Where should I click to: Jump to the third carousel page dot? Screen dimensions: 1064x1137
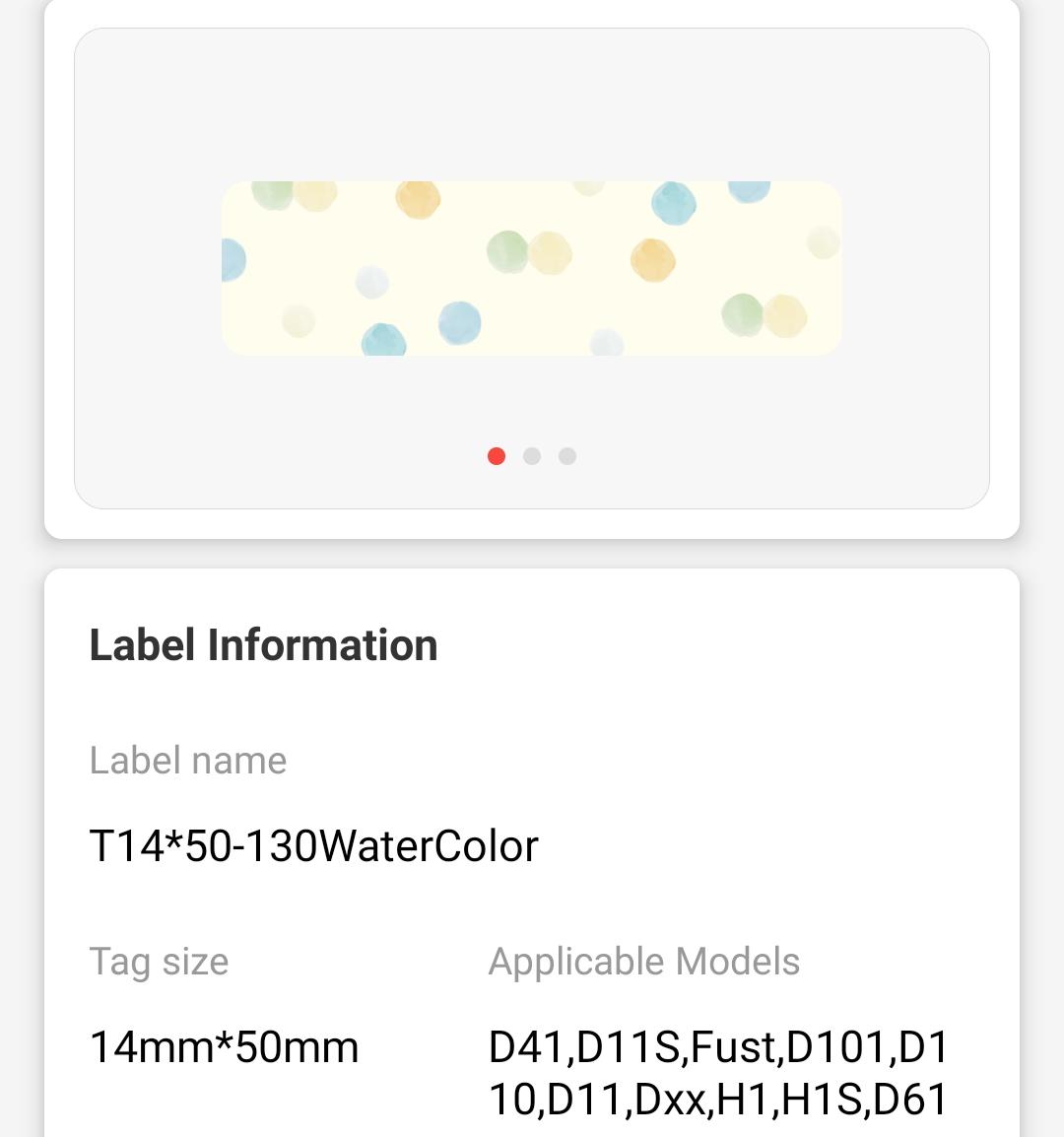pyautogui.click(x=567, y=456)
